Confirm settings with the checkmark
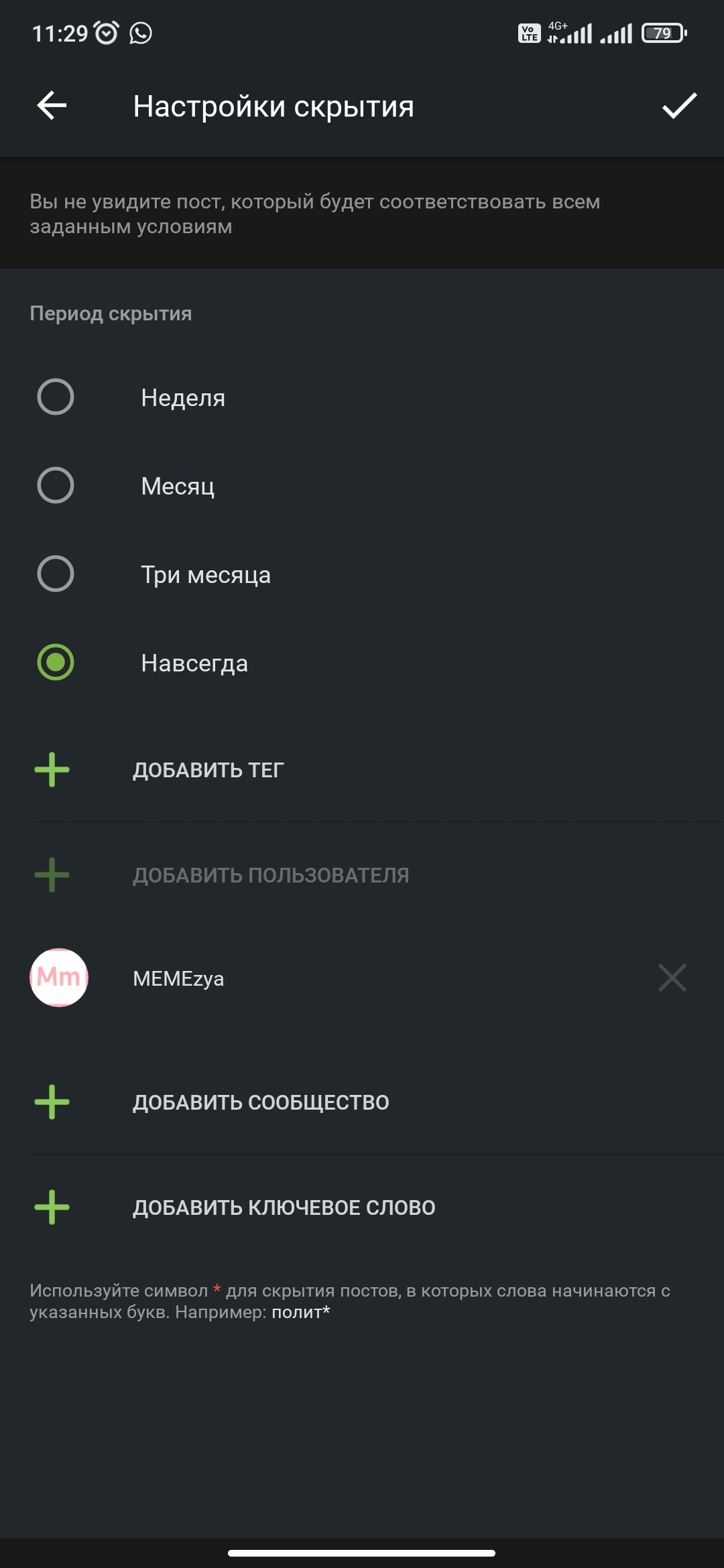Viewport: 724px width, 1568px height. pos(679,106)
